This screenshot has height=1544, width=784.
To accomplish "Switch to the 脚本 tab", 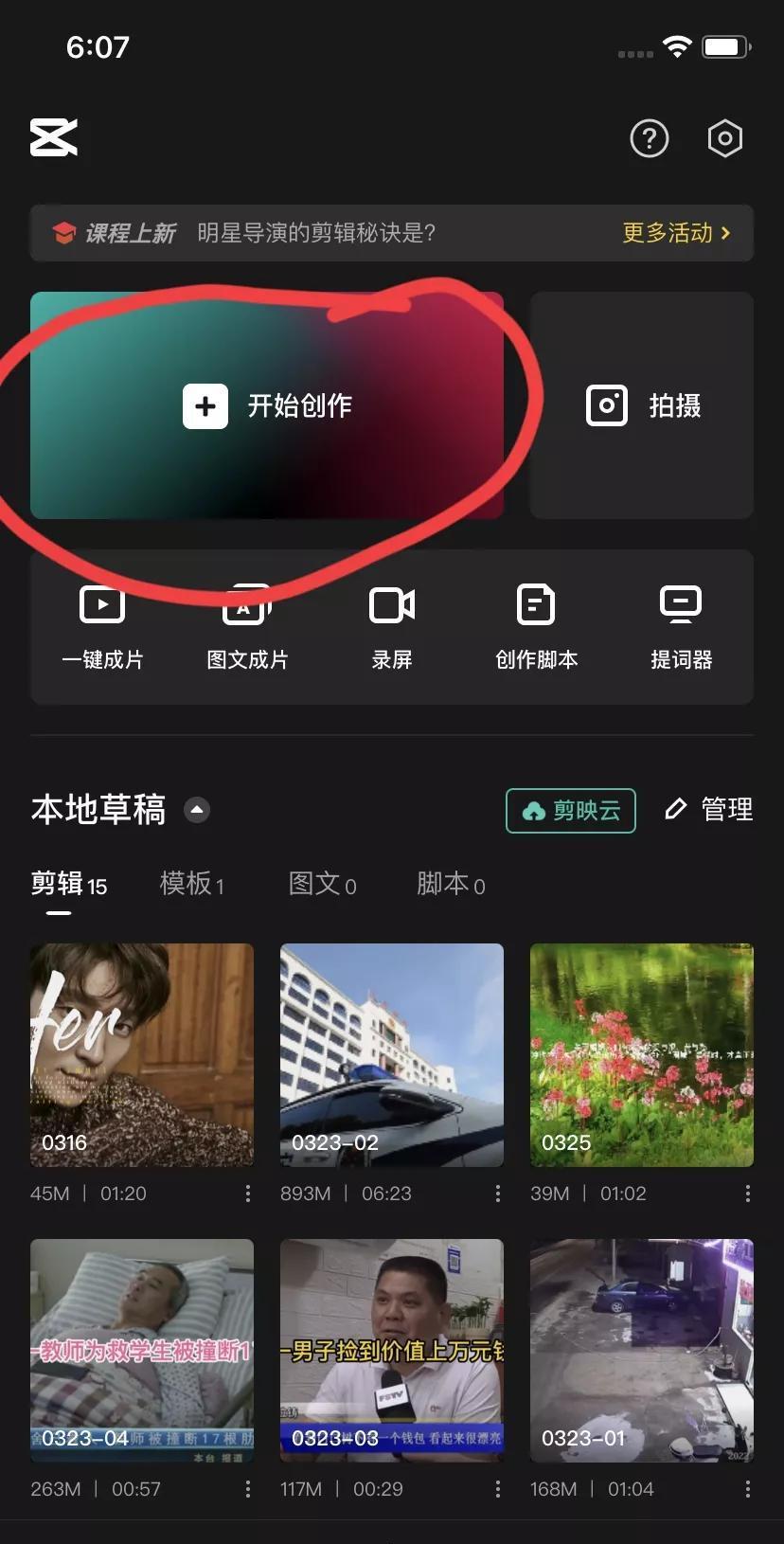I will pos(451,885).
